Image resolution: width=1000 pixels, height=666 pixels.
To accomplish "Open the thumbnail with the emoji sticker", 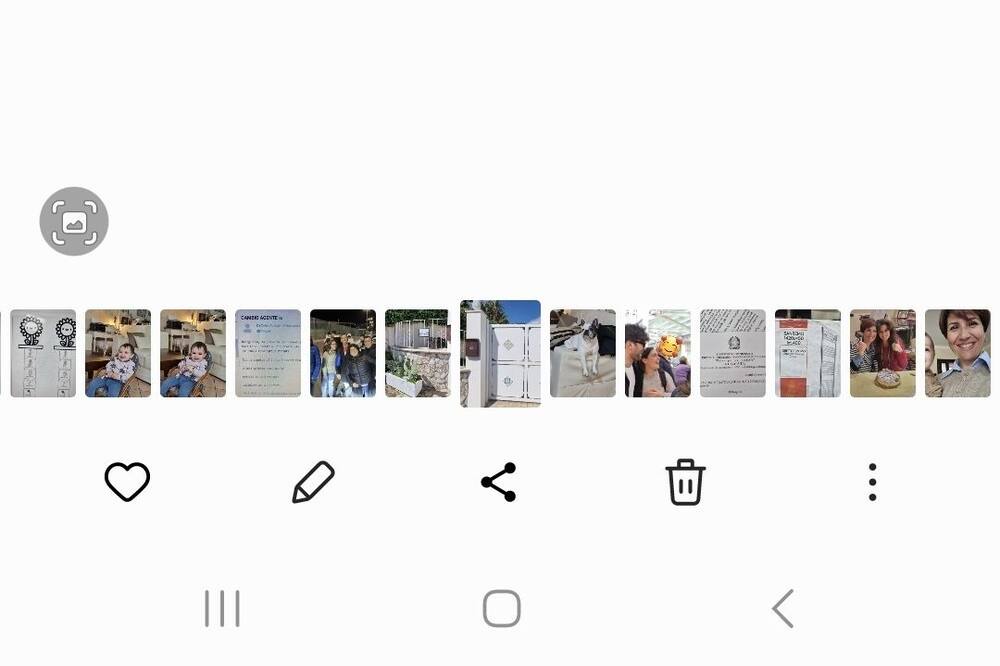I will [x=657, y=353].
